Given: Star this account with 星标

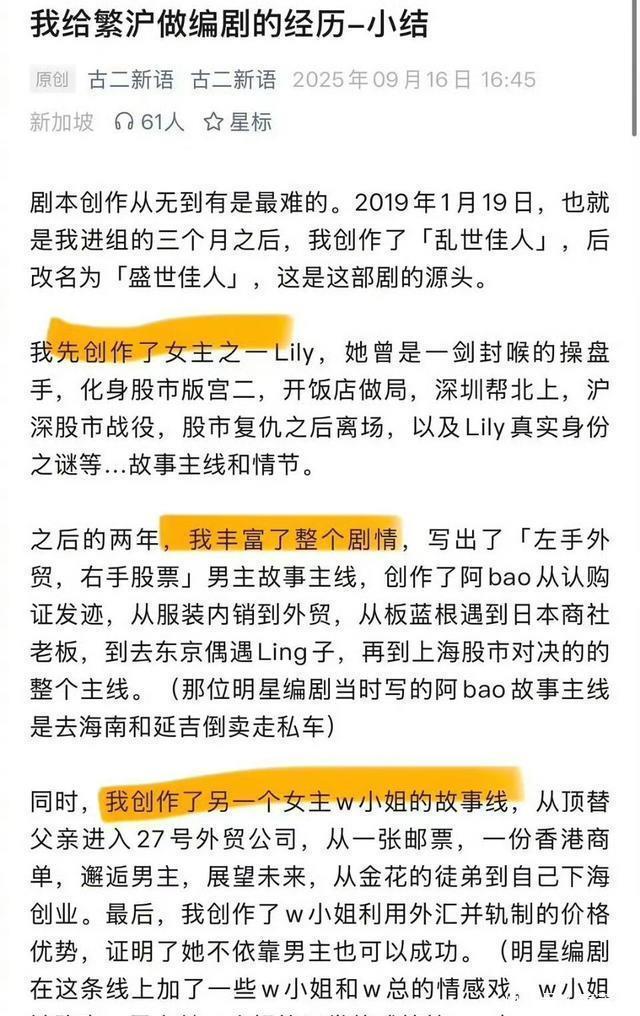Looking at the screenshot, I should coord(238,122).
